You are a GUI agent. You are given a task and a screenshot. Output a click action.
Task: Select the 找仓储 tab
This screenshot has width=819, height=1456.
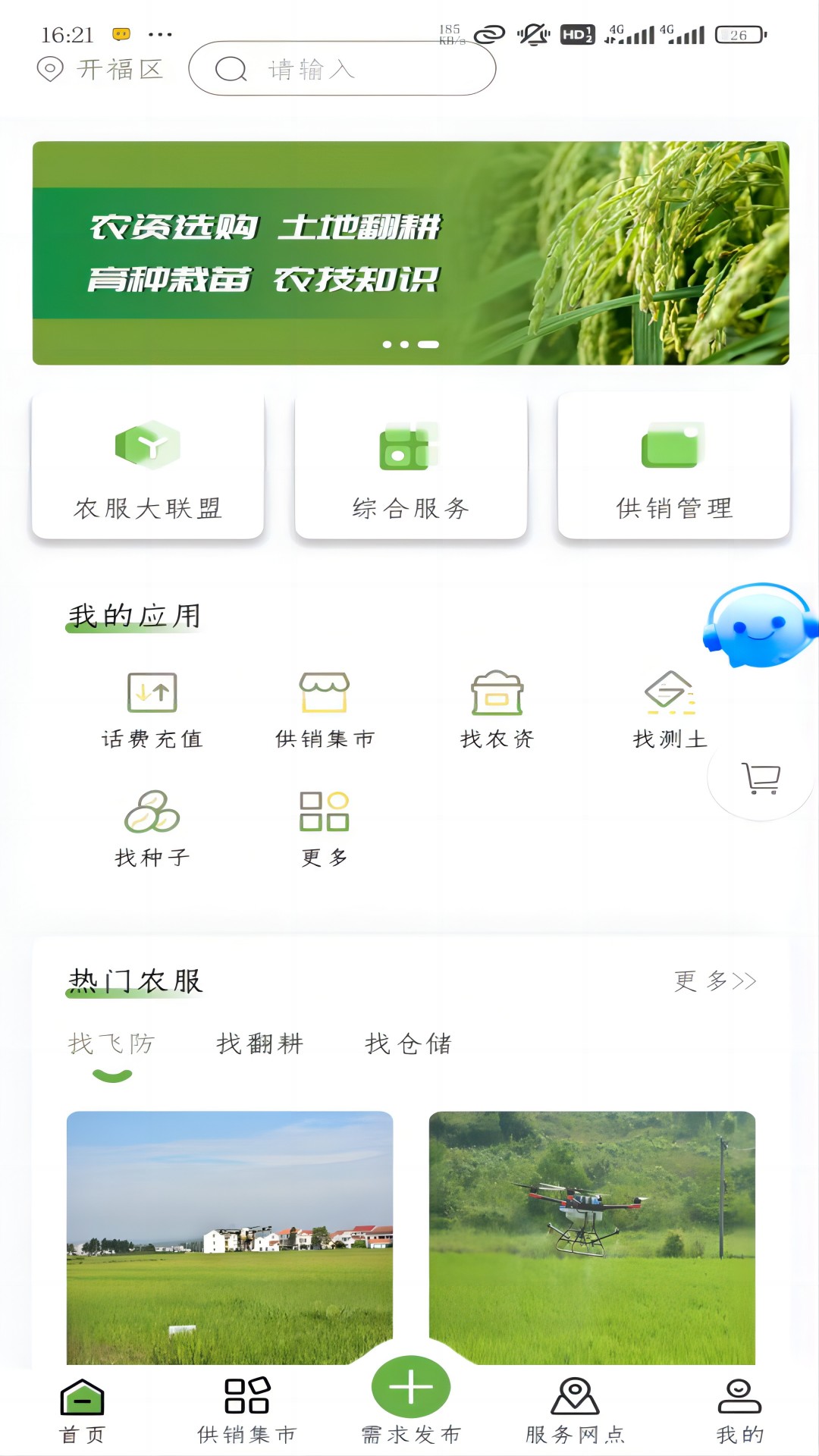tap(408, 1043)
